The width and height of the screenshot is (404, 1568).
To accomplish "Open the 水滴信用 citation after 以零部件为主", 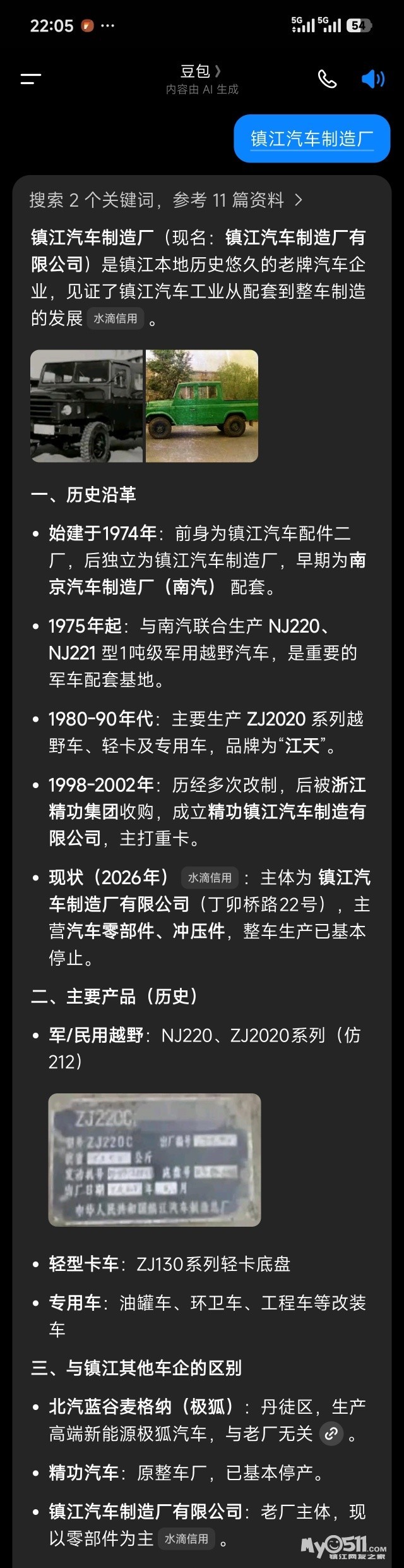I will pyautogui.click(x=186, y=1539).
